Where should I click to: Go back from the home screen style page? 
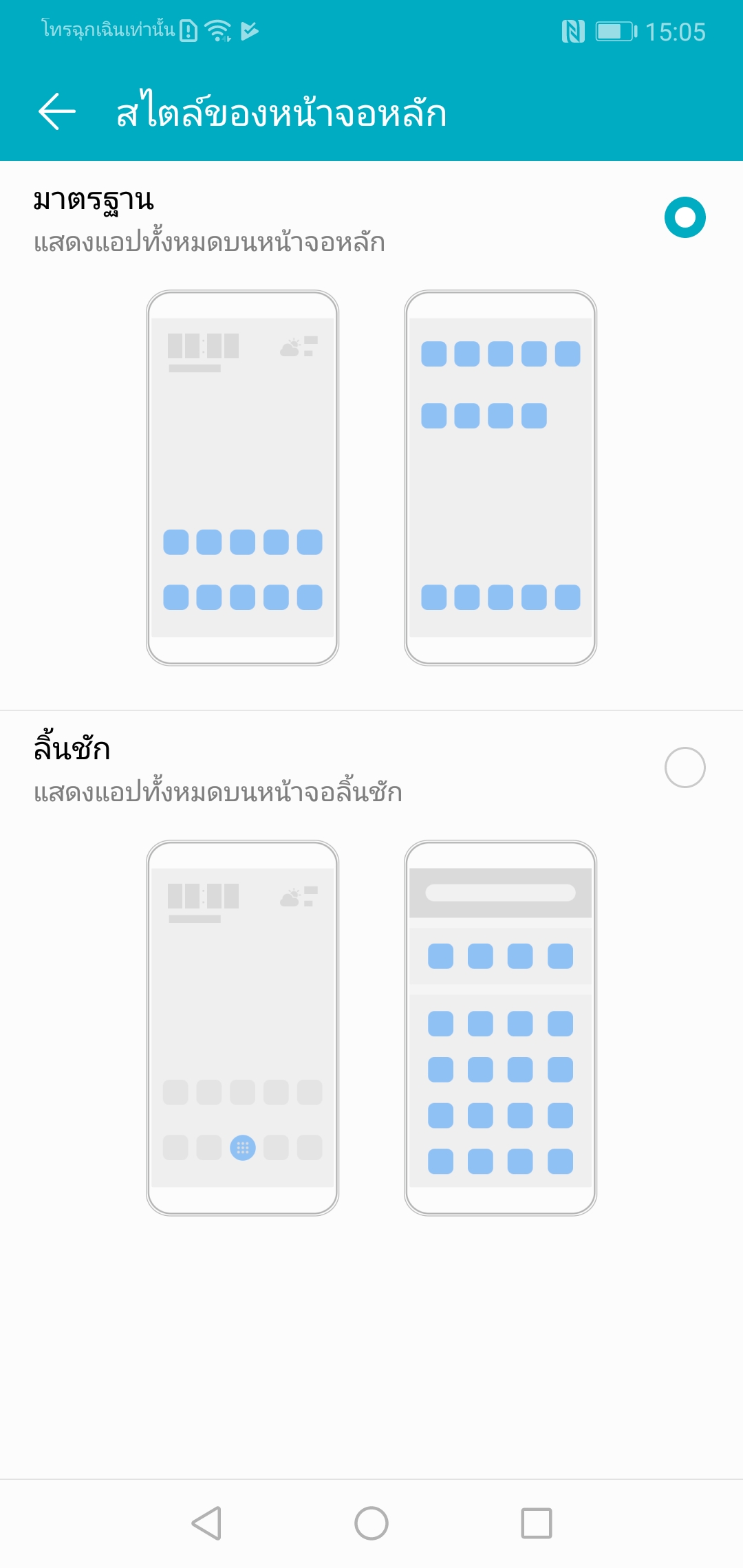pyautogui.click(x=57, y=111)
